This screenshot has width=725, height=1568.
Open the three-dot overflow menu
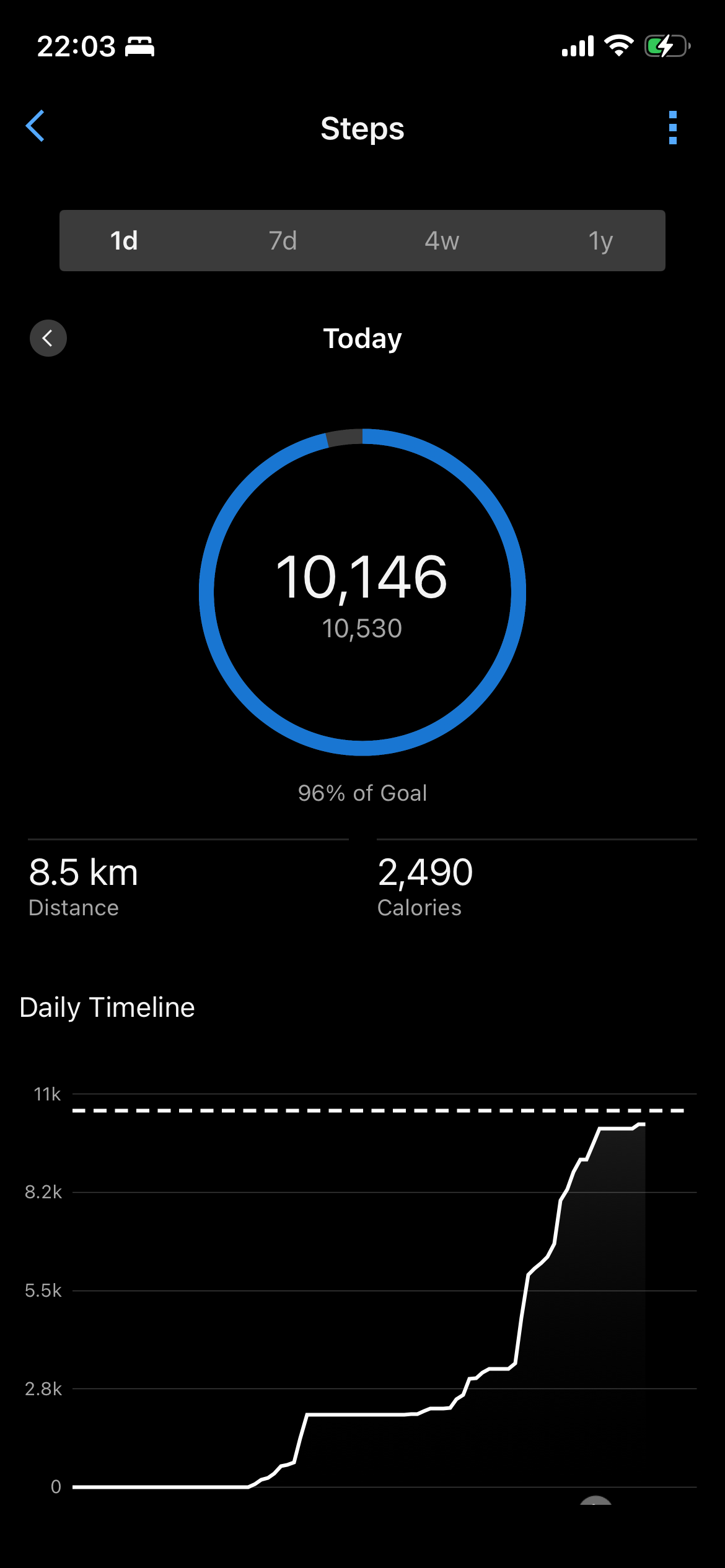[x=672, y=128]
